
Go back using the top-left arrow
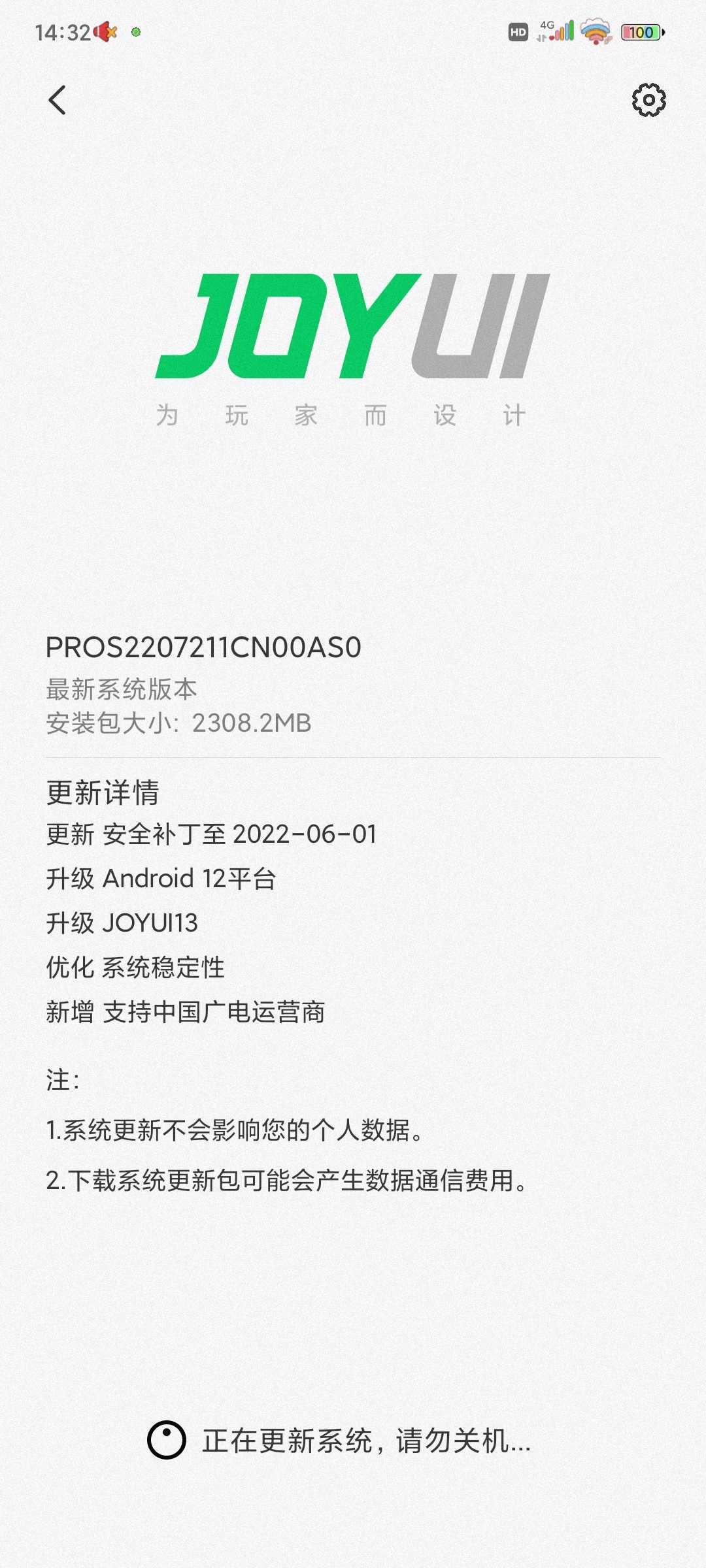[58, 100]
